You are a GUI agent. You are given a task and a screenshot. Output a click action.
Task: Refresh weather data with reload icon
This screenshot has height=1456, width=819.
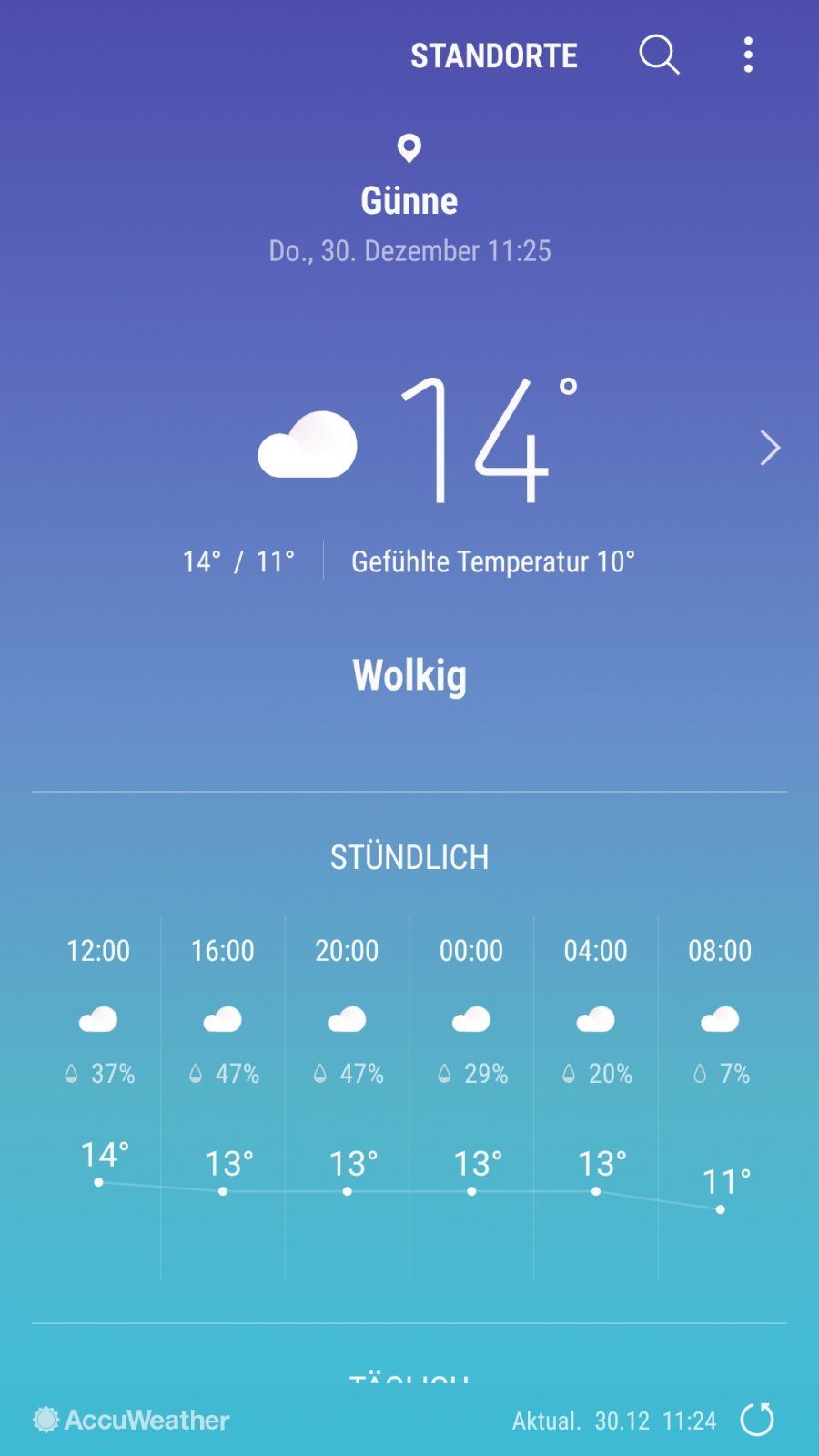tap(757, 1419)
